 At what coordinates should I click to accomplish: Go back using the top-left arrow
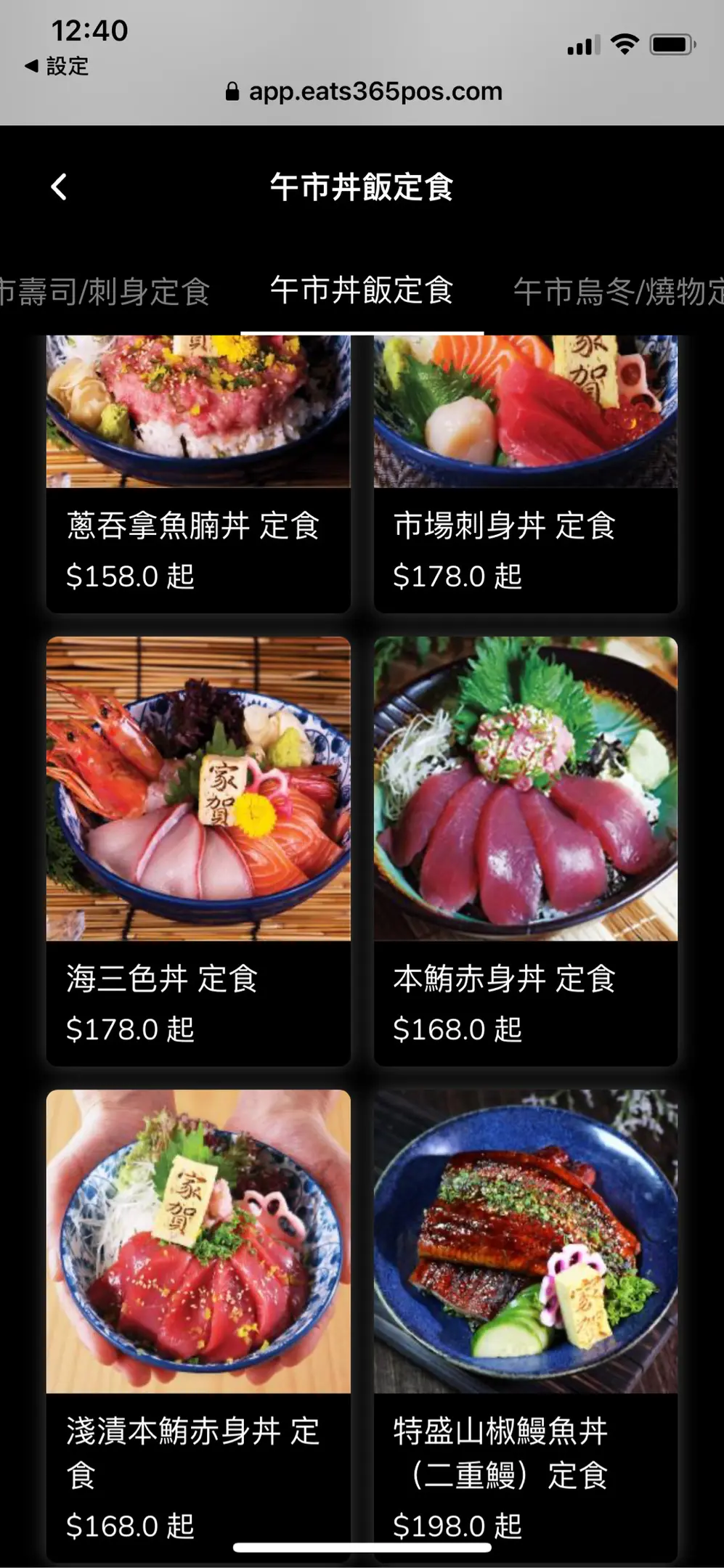60,187
